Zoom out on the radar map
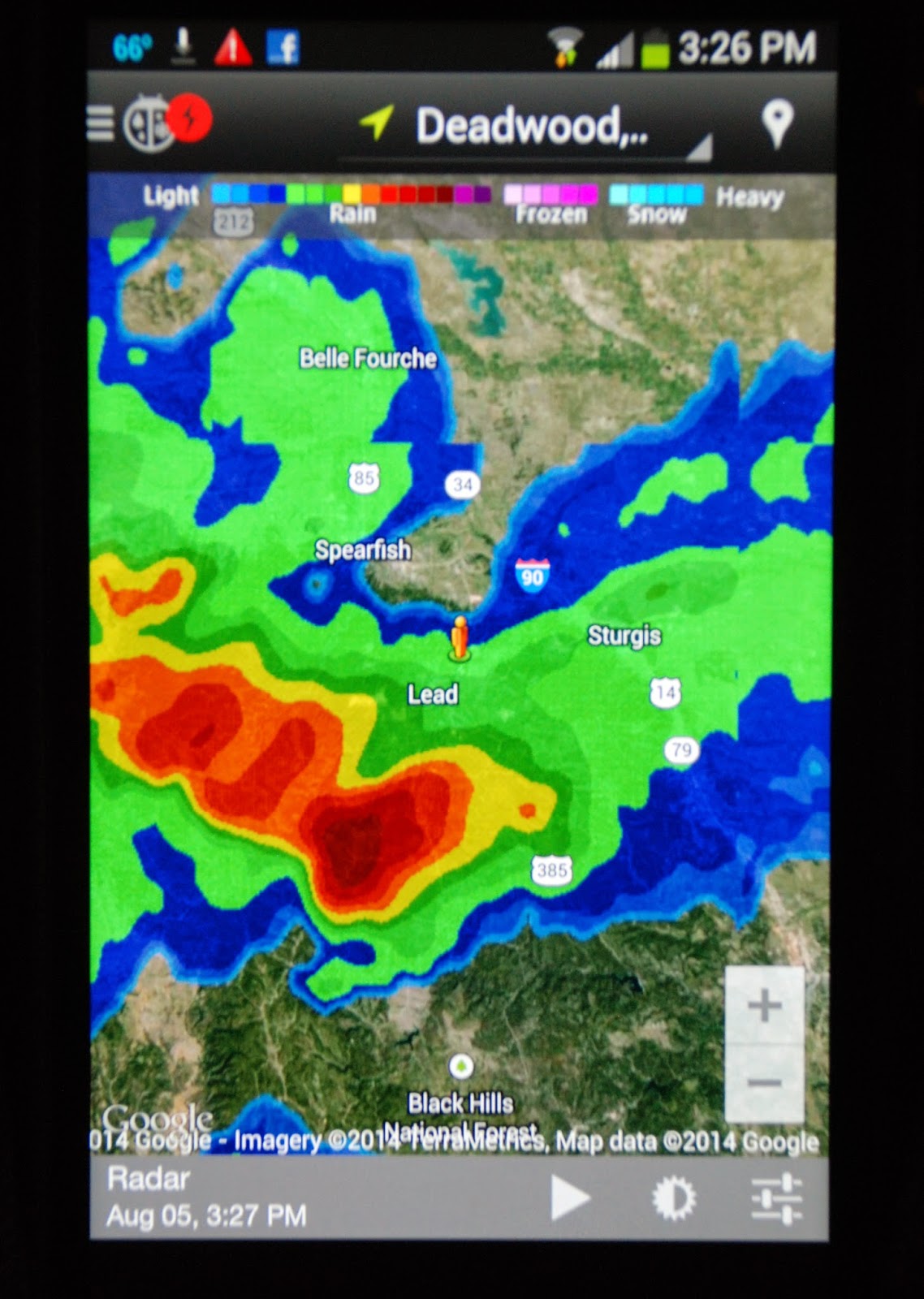This screenshot has width=924, height=1299. pyautogui.click(x=764, y=1082)
